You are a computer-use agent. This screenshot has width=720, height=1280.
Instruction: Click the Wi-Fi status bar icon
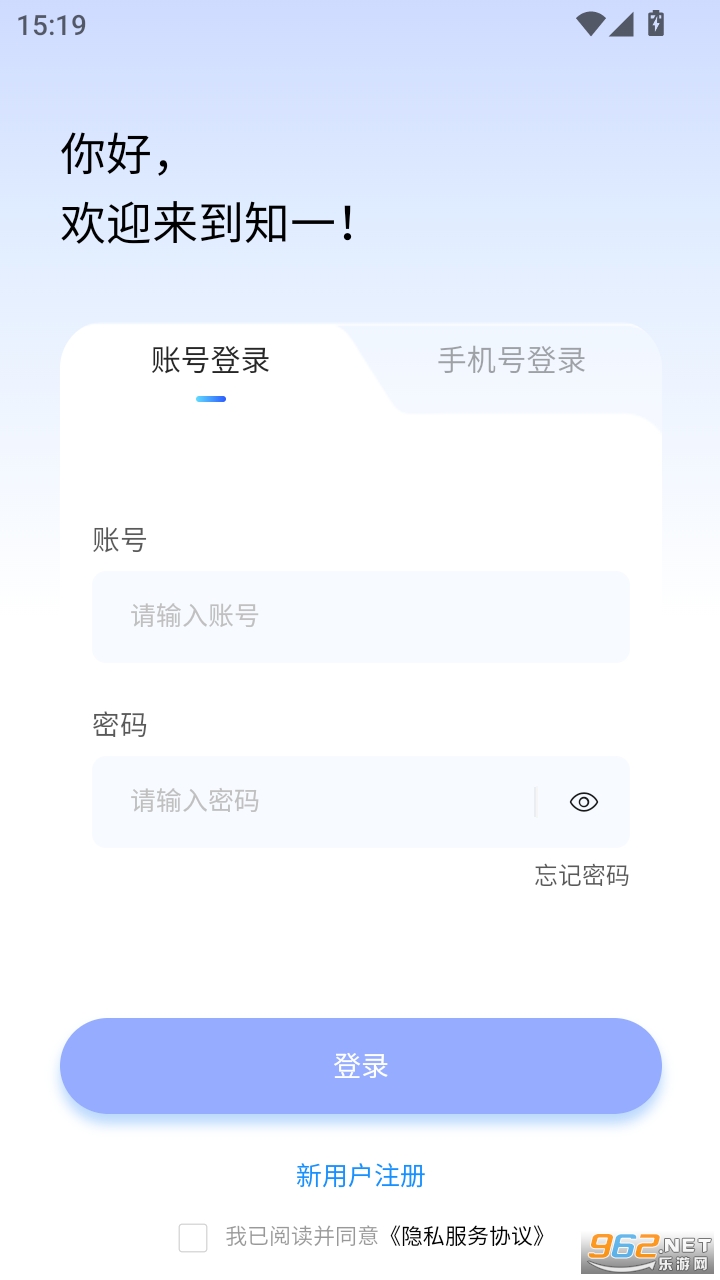pyautogui.click(x=590, y=25)
